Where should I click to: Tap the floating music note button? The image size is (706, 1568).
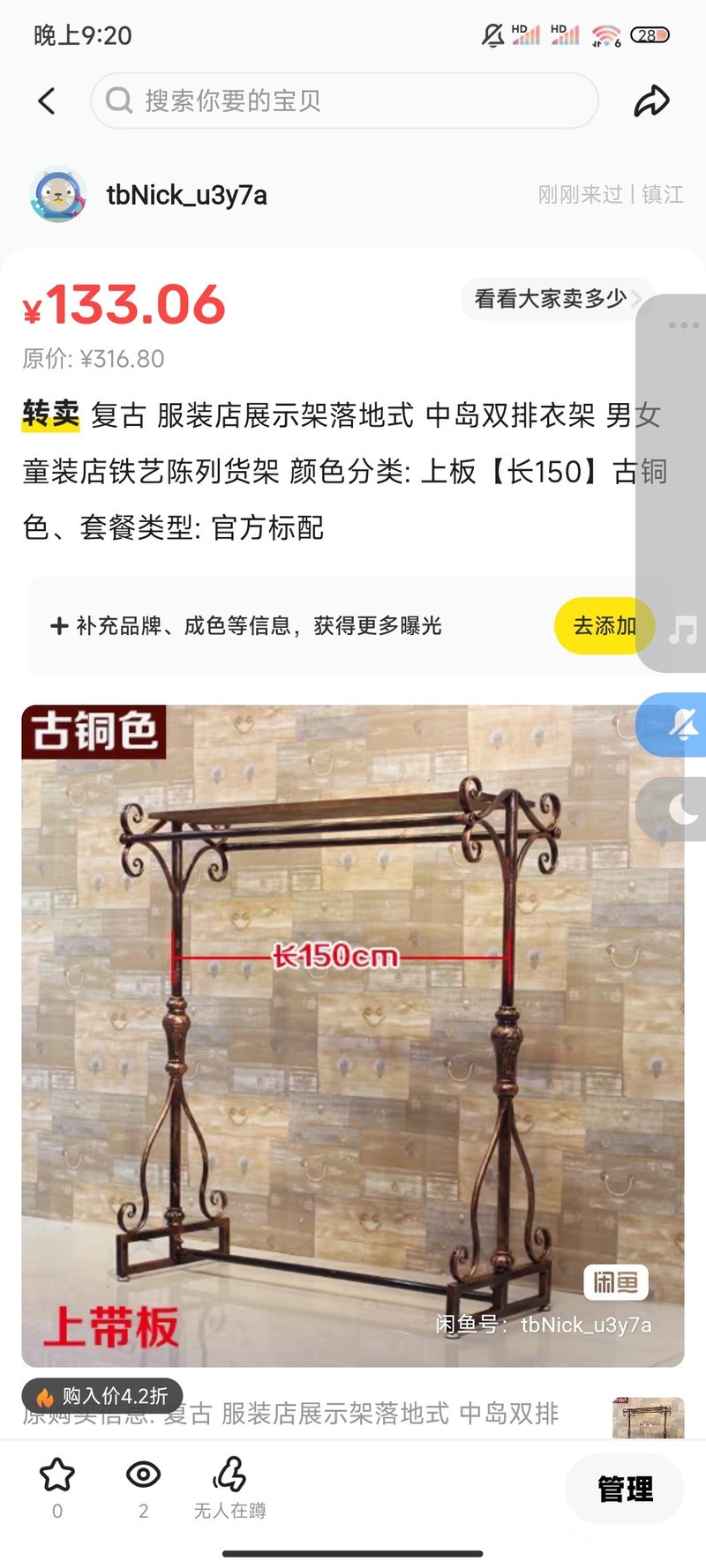683,630
